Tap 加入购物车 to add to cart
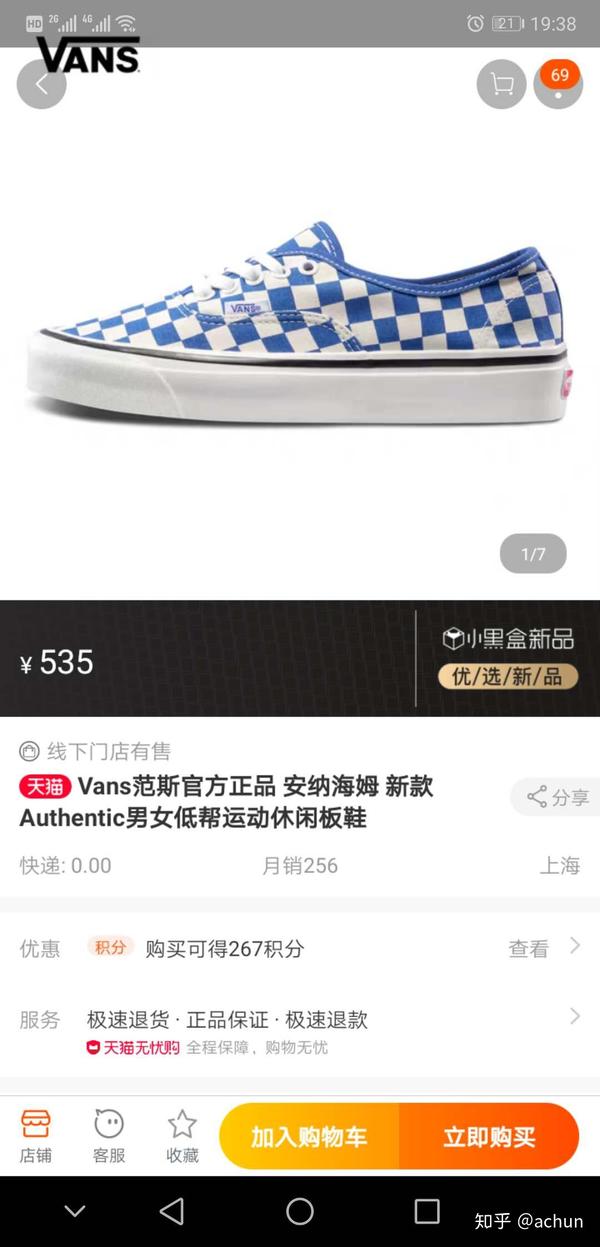This screenshot has height=1247, width=600. coord(309,1136)
